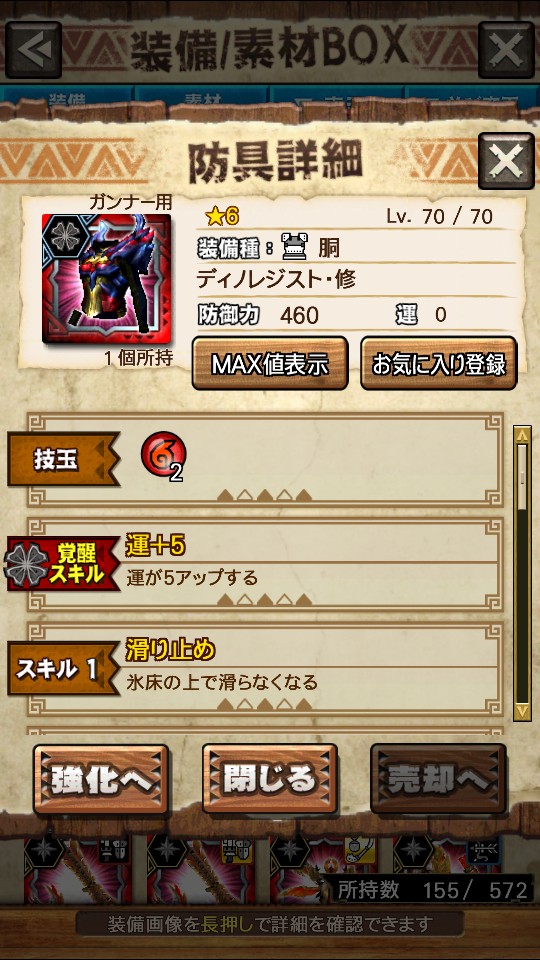Close the 防具詳細 dialog with its X
Image resolution: width=540 pixels, height=960 pixels.
coord(506,160)
